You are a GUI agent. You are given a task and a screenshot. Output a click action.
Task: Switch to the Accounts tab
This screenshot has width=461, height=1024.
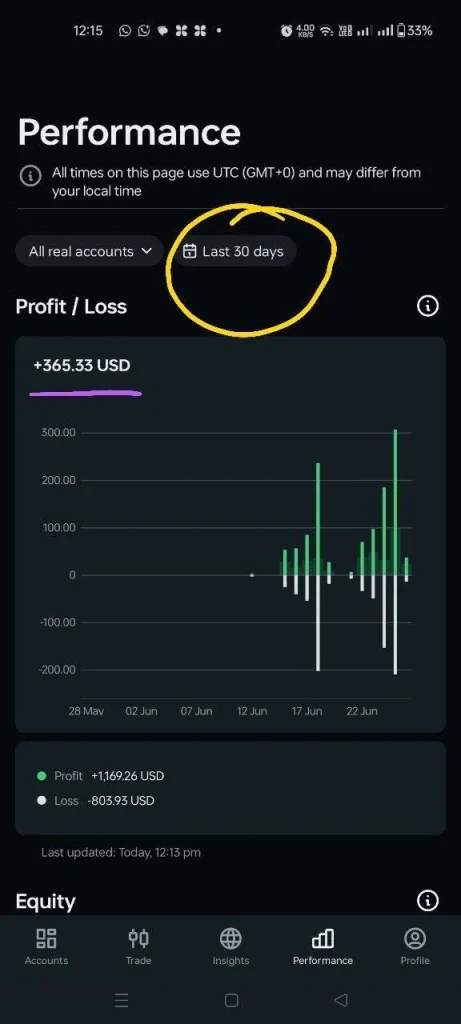point(46,947)
